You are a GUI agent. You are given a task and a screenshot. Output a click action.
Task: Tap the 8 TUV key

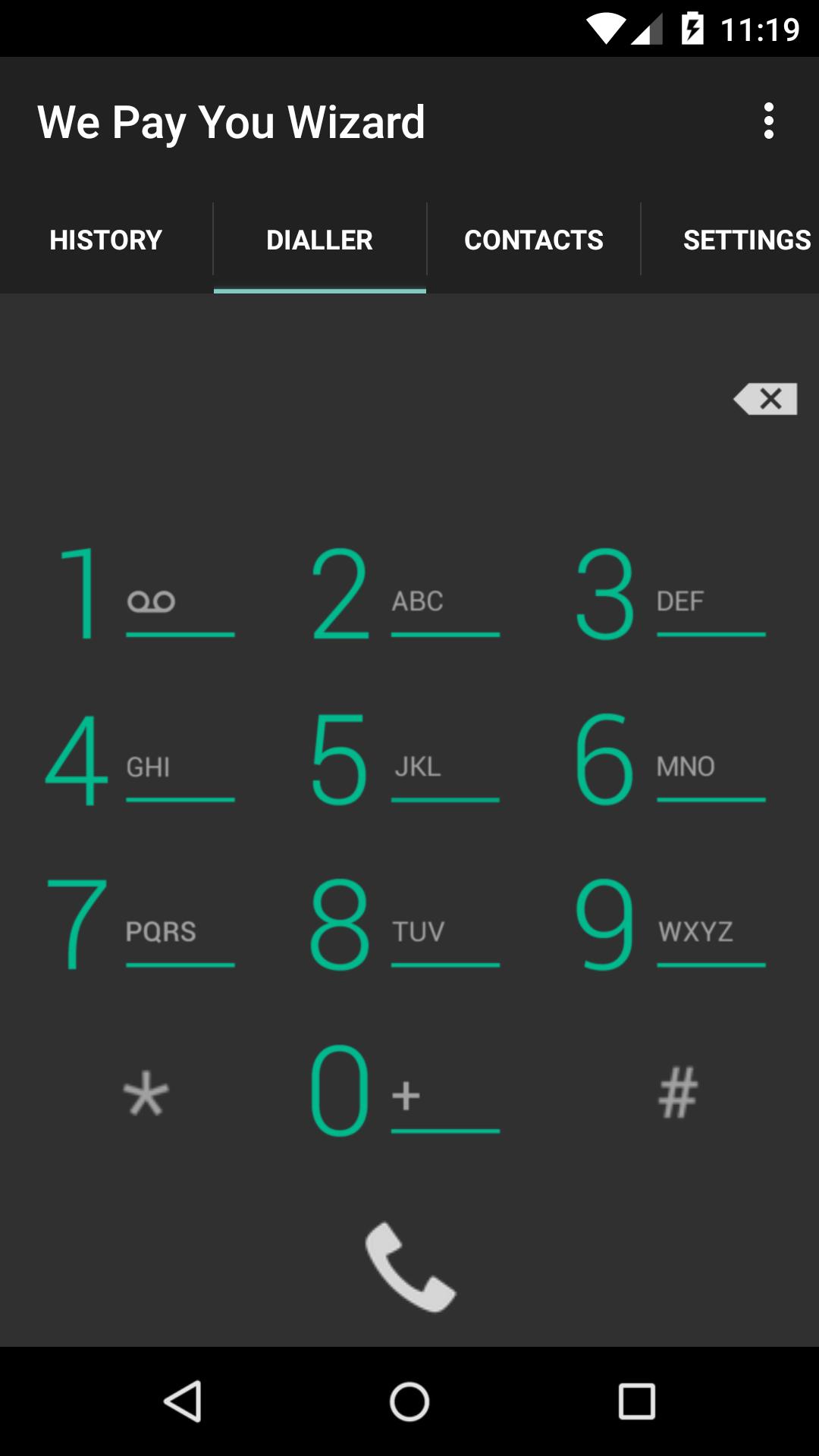406,925
